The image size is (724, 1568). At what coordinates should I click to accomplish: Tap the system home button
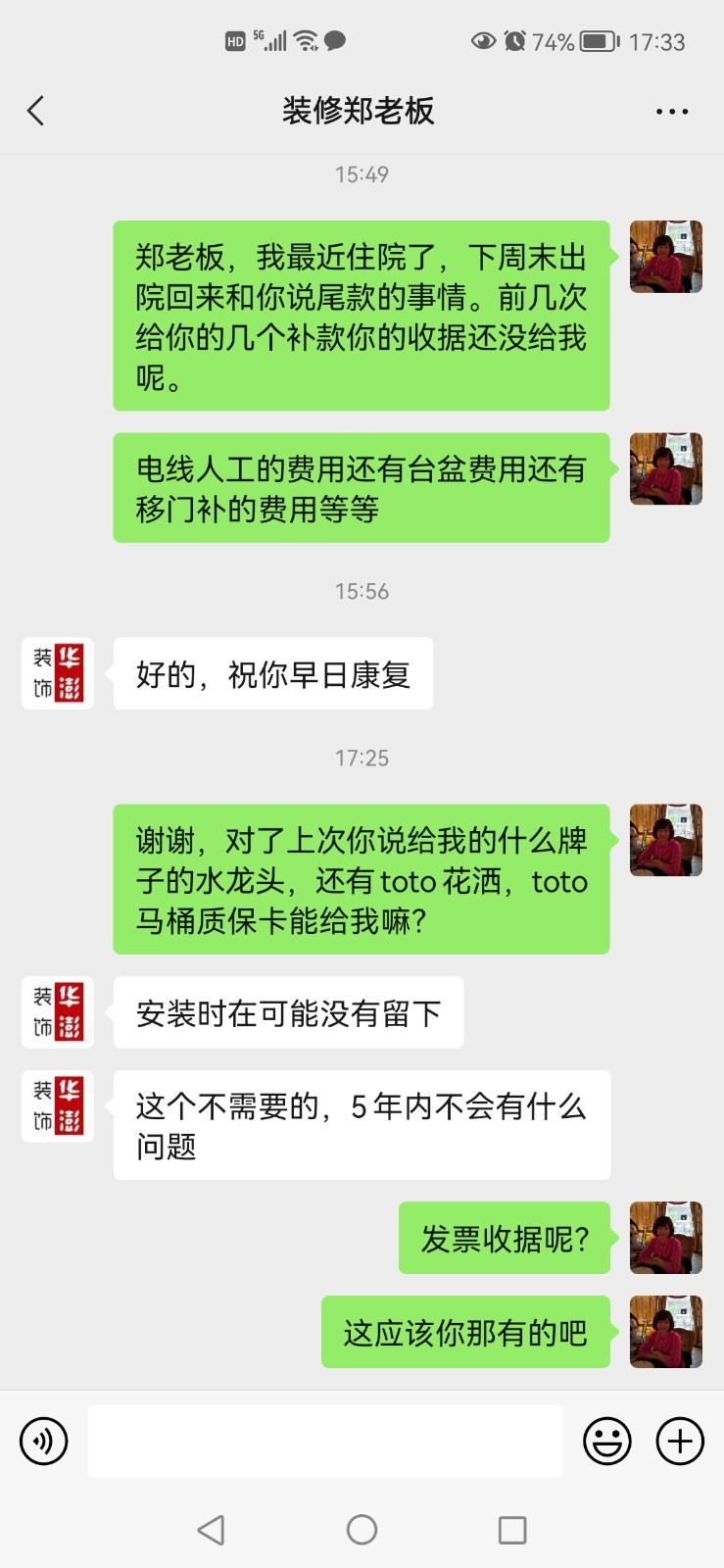362,1530
